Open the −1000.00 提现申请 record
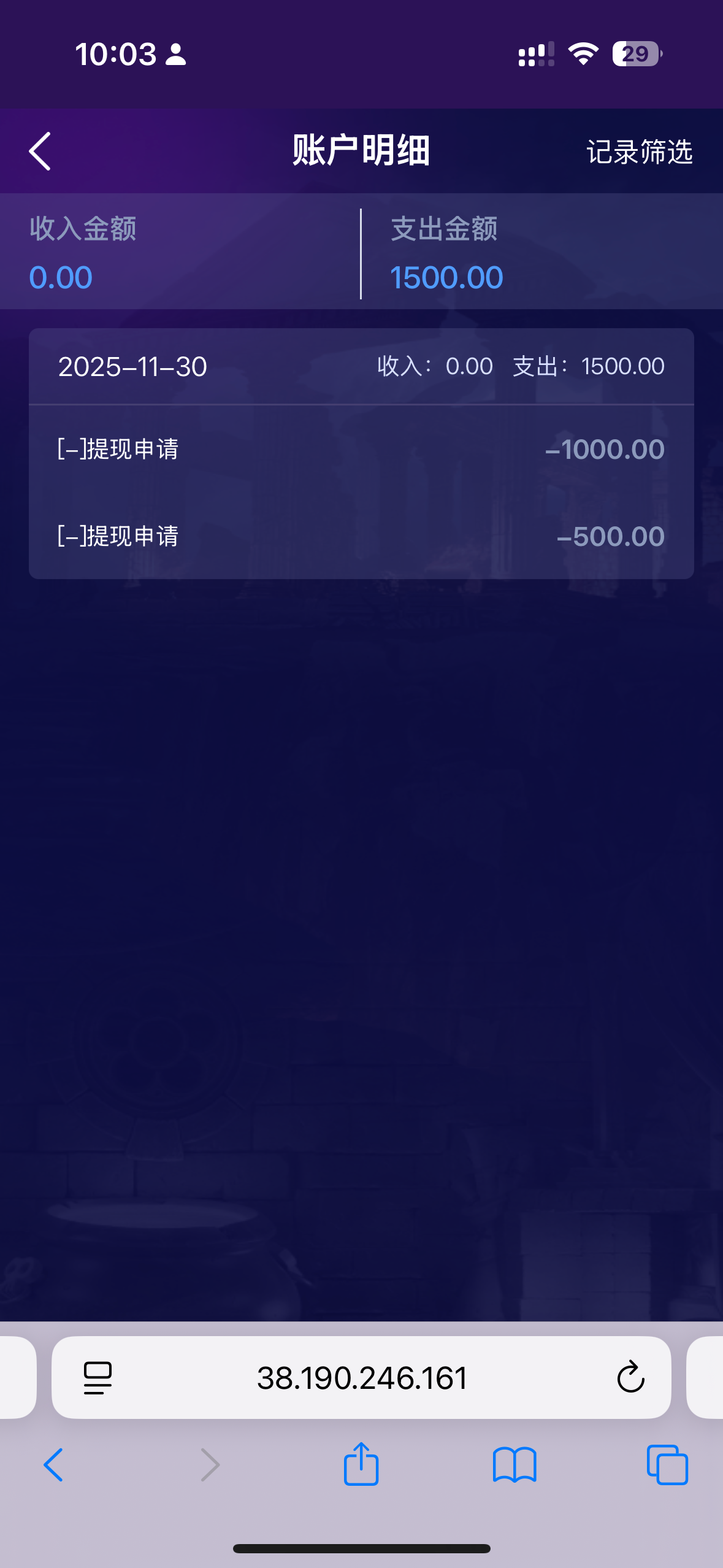 click(361, 449)
